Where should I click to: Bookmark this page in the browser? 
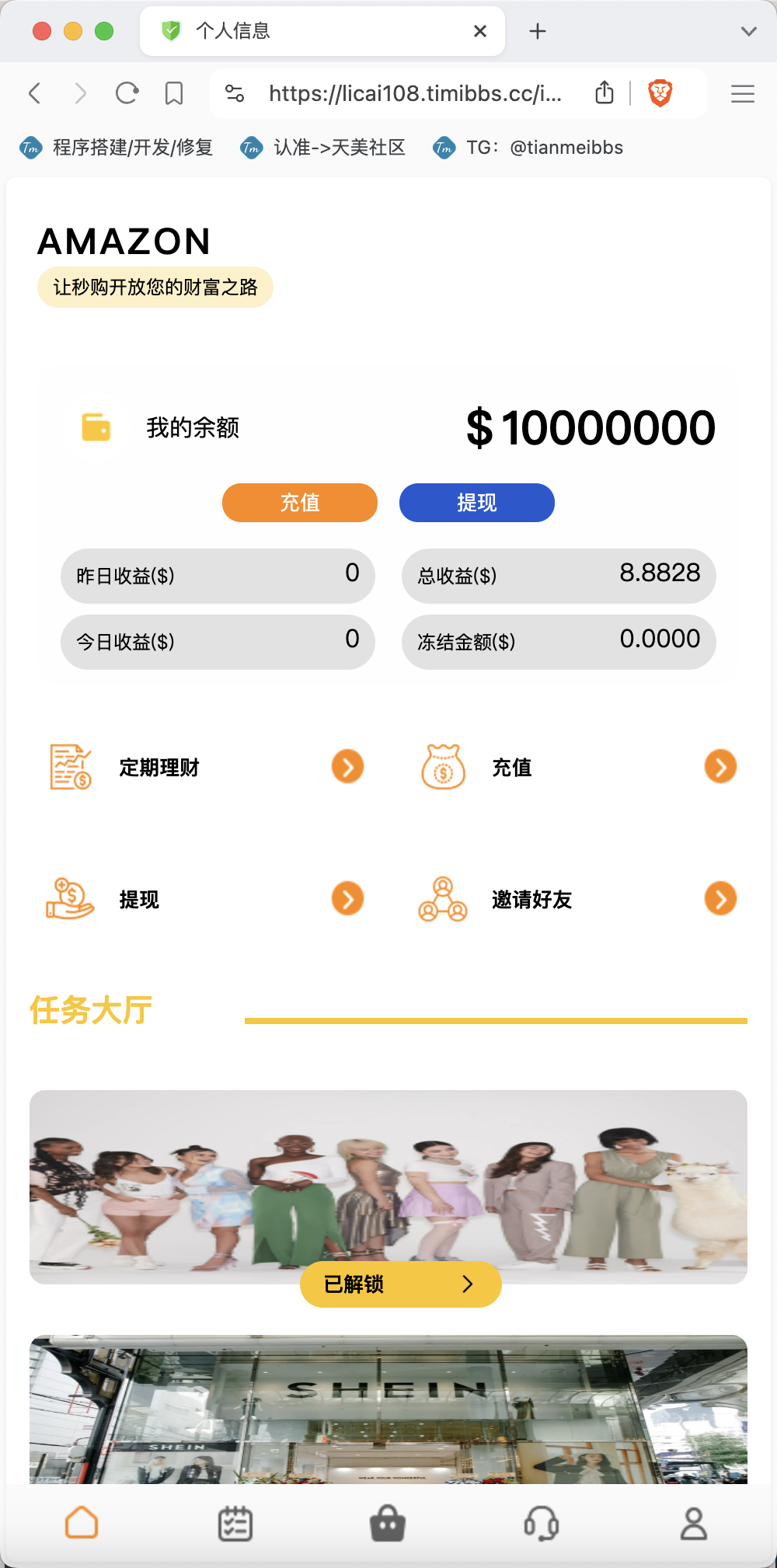(174, 93)
